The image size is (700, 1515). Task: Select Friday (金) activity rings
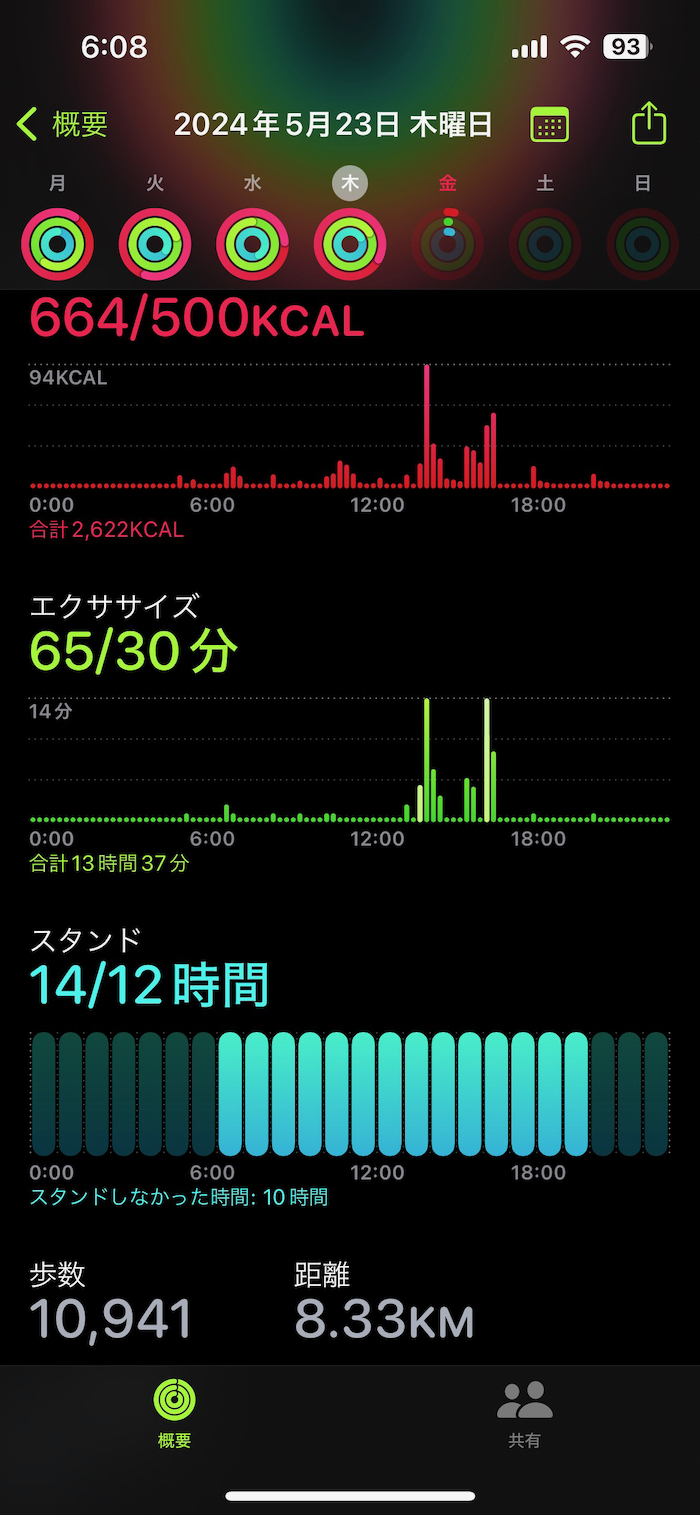pos(448,243)
